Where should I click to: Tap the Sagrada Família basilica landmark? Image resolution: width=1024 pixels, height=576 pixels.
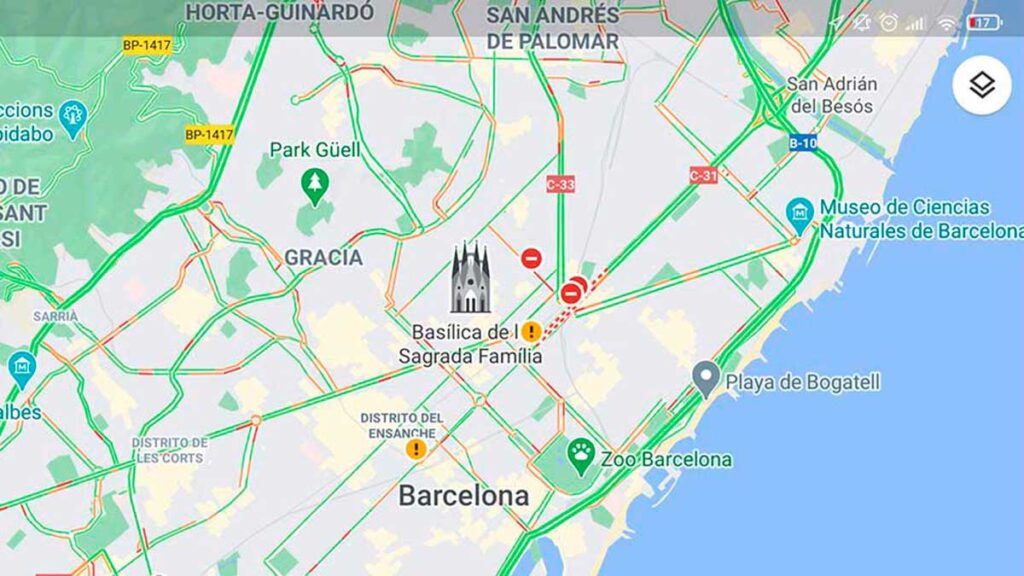470,278
